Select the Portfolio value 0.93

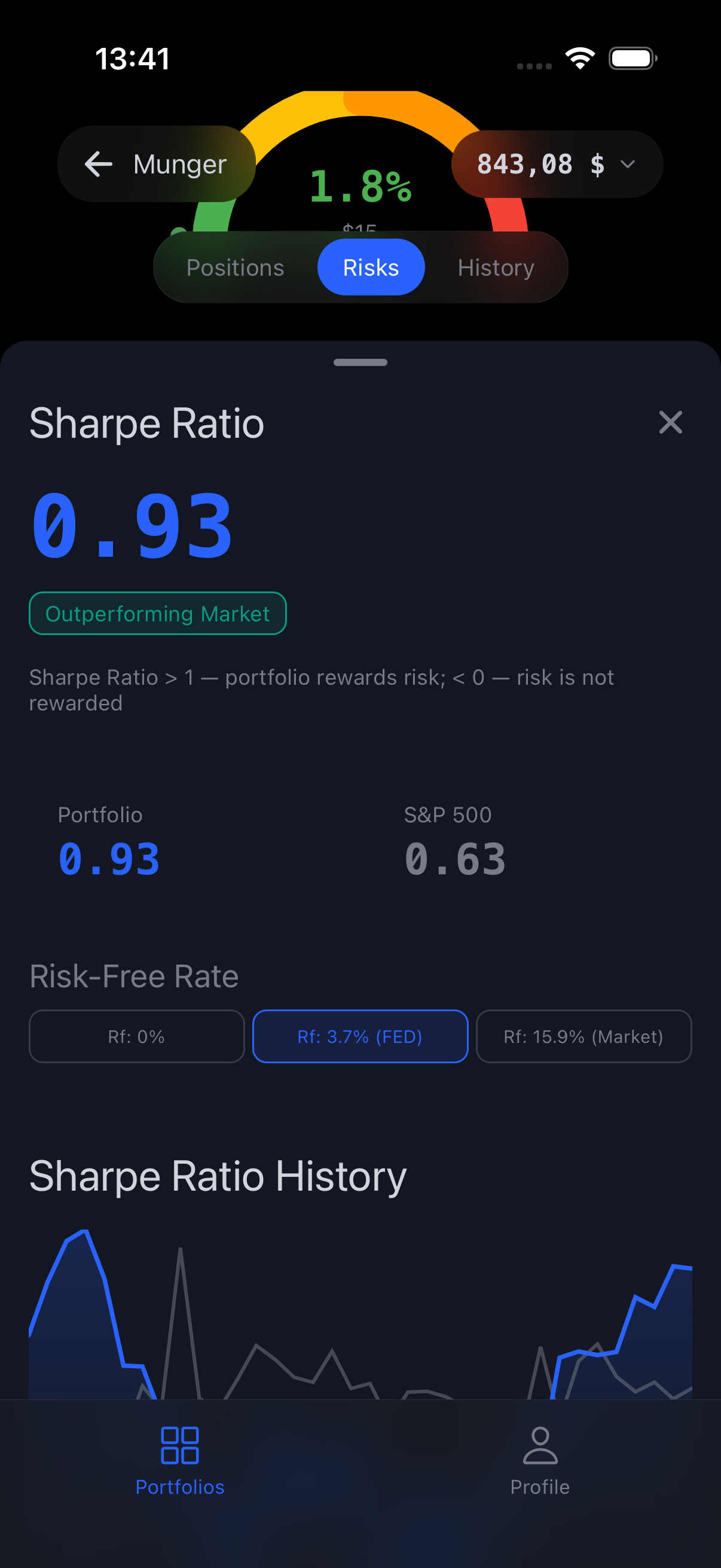click(108, 858)
